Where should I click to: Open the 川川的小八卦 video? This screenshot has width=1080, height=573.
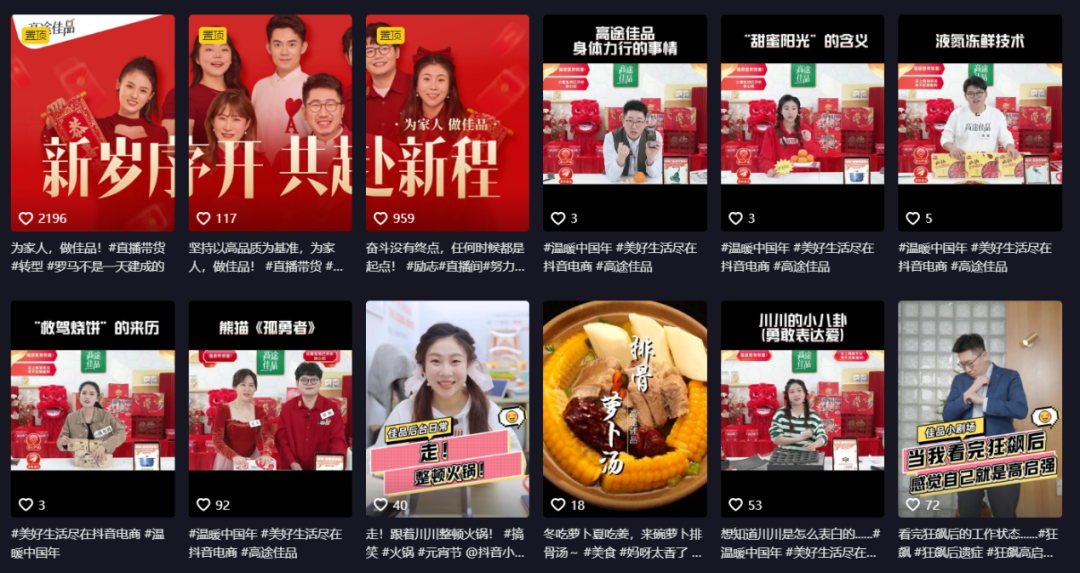pyautogui.click(x=802, y=408)
